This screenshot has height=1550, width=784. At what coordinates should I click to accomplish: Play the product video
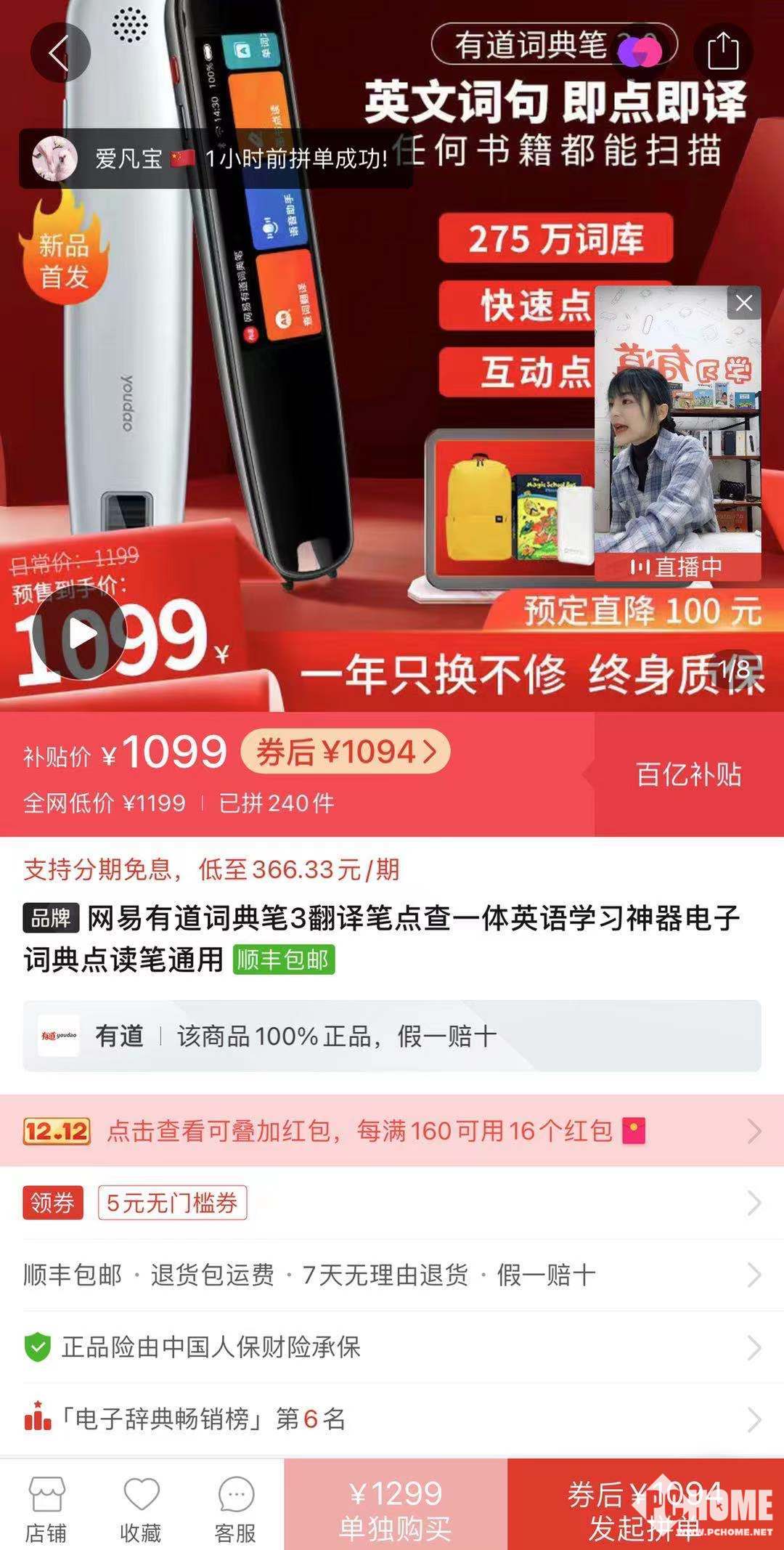click(80, 634)
